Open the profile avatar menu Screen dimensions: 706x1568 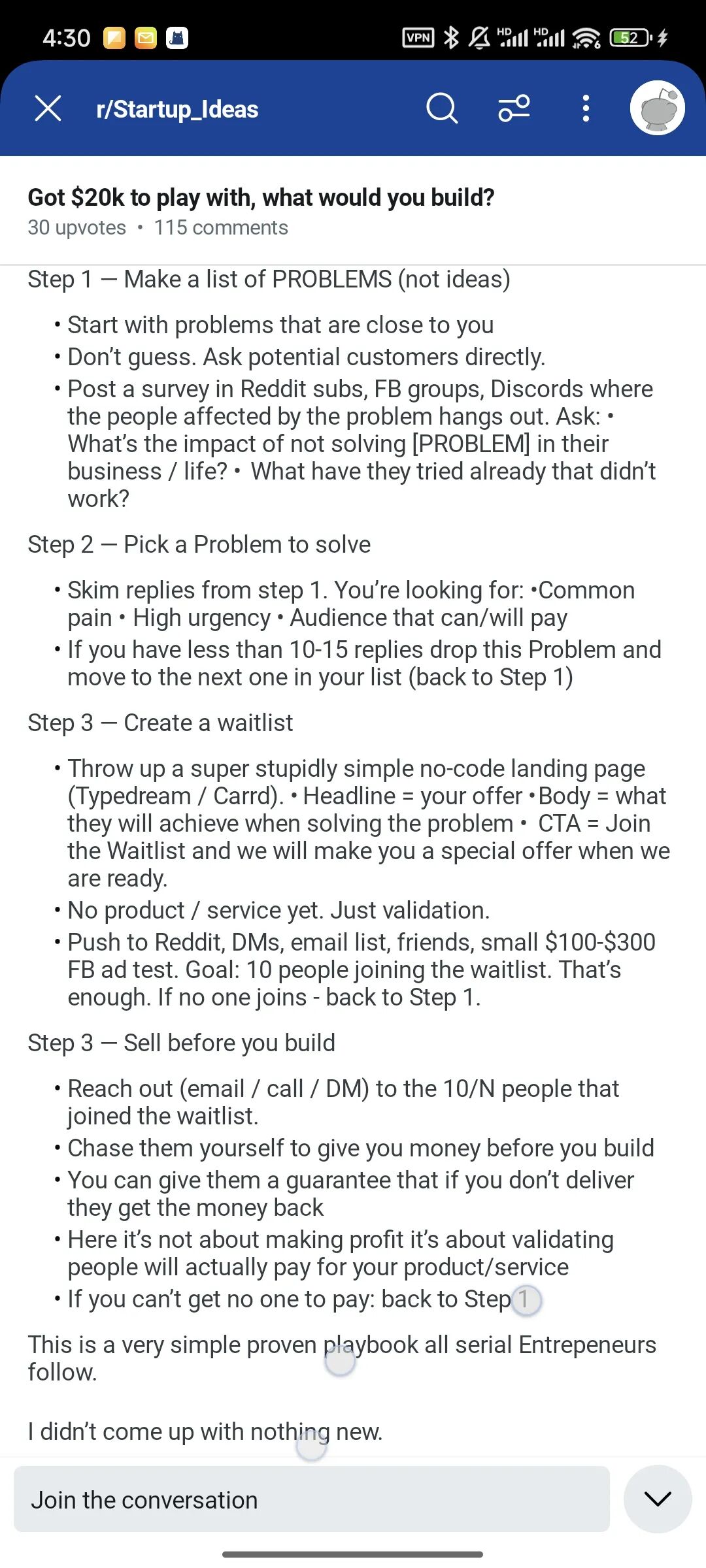(x=657, y=108)
